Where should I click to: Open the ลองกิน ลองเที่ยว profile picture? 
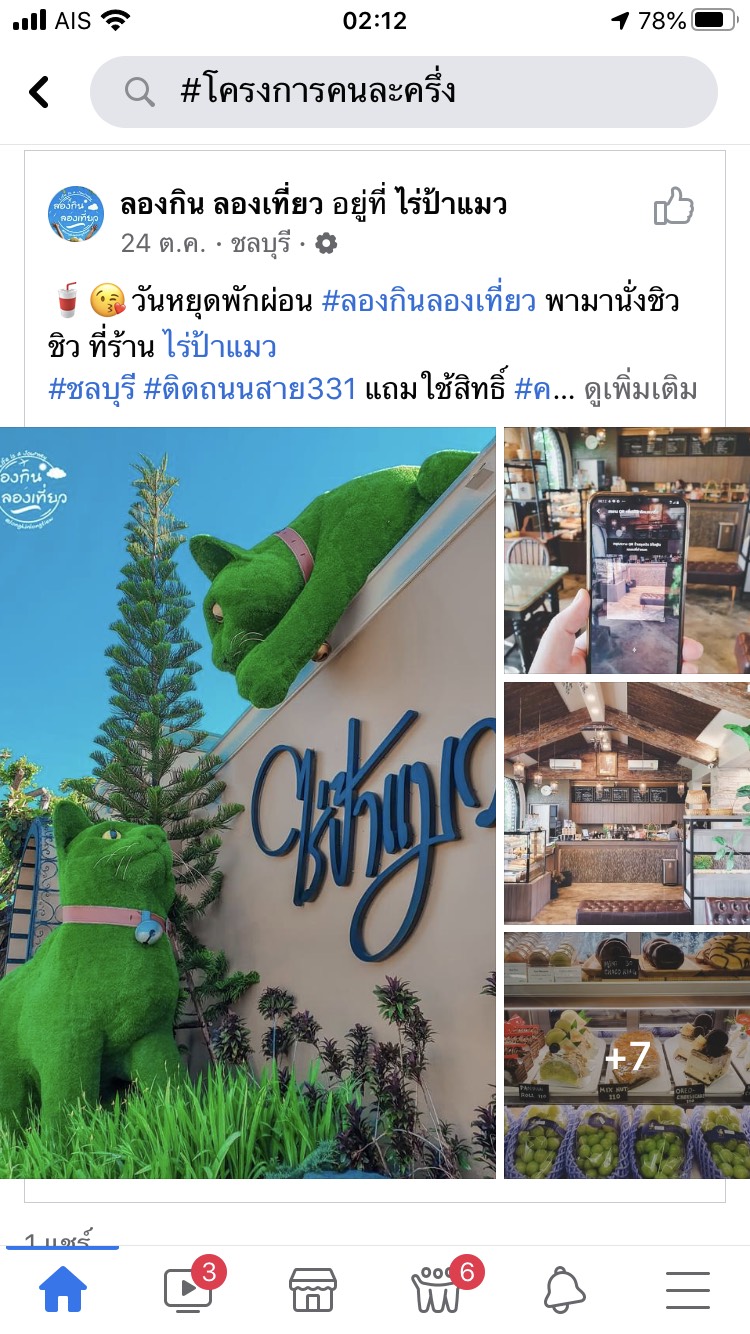[x=76, y=214]
